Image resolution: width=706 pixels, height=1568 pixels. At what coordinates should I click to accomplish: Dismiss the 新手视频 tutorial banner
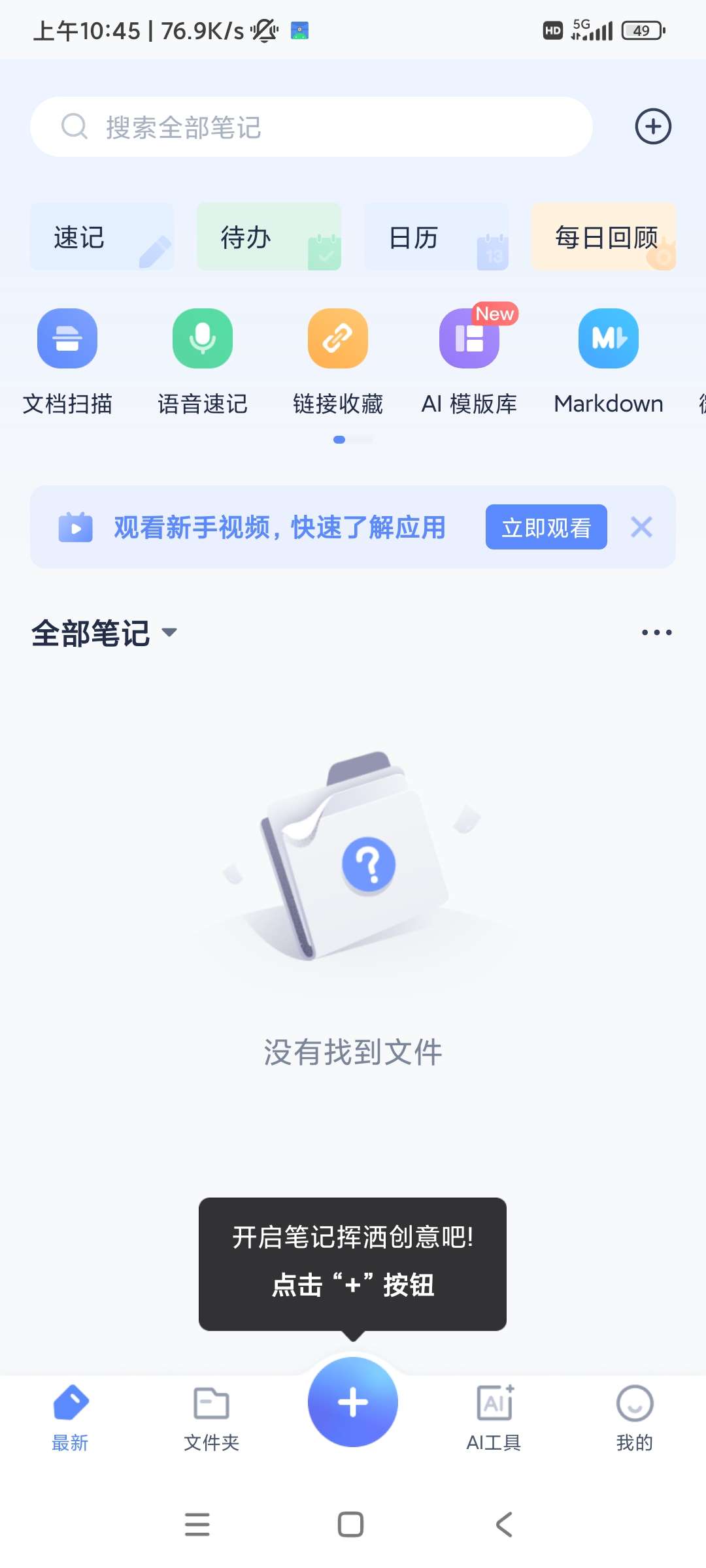click(x=641, y=527)
